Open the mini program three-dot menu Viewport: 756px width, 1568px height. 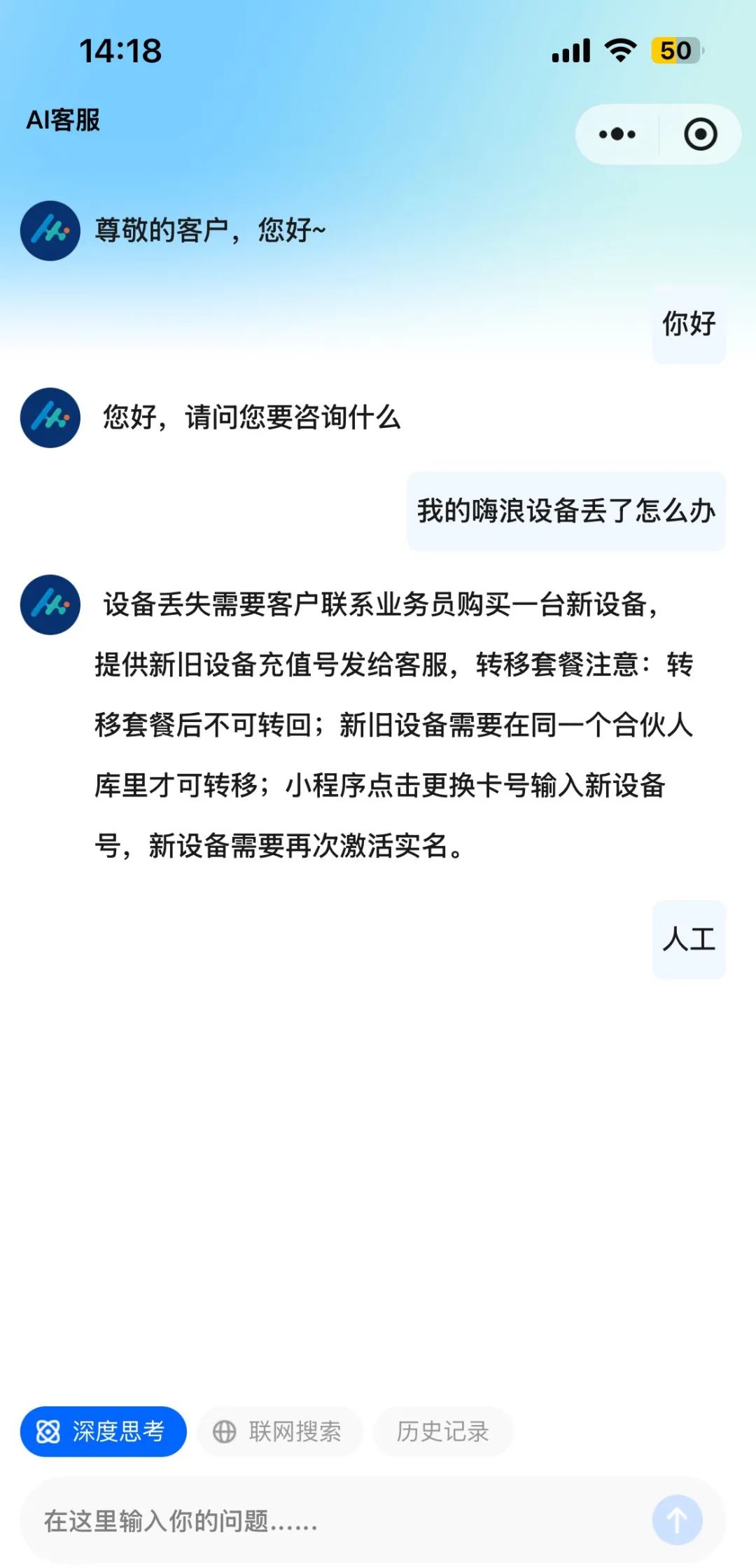pyautogui.click(x=617, y=134)
